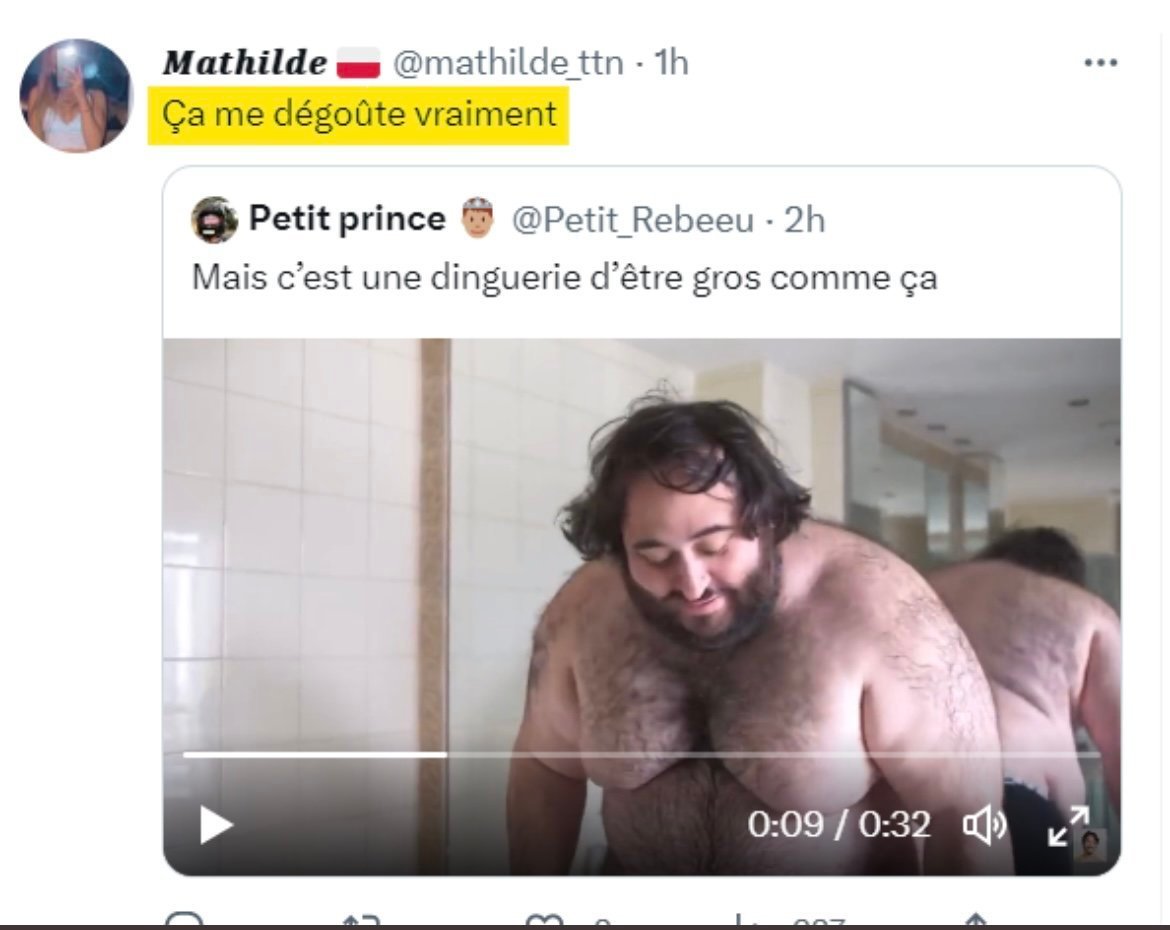Seek along the video progress bar
The height and width of the screenshot is (930, 1170).
[640, 755]
